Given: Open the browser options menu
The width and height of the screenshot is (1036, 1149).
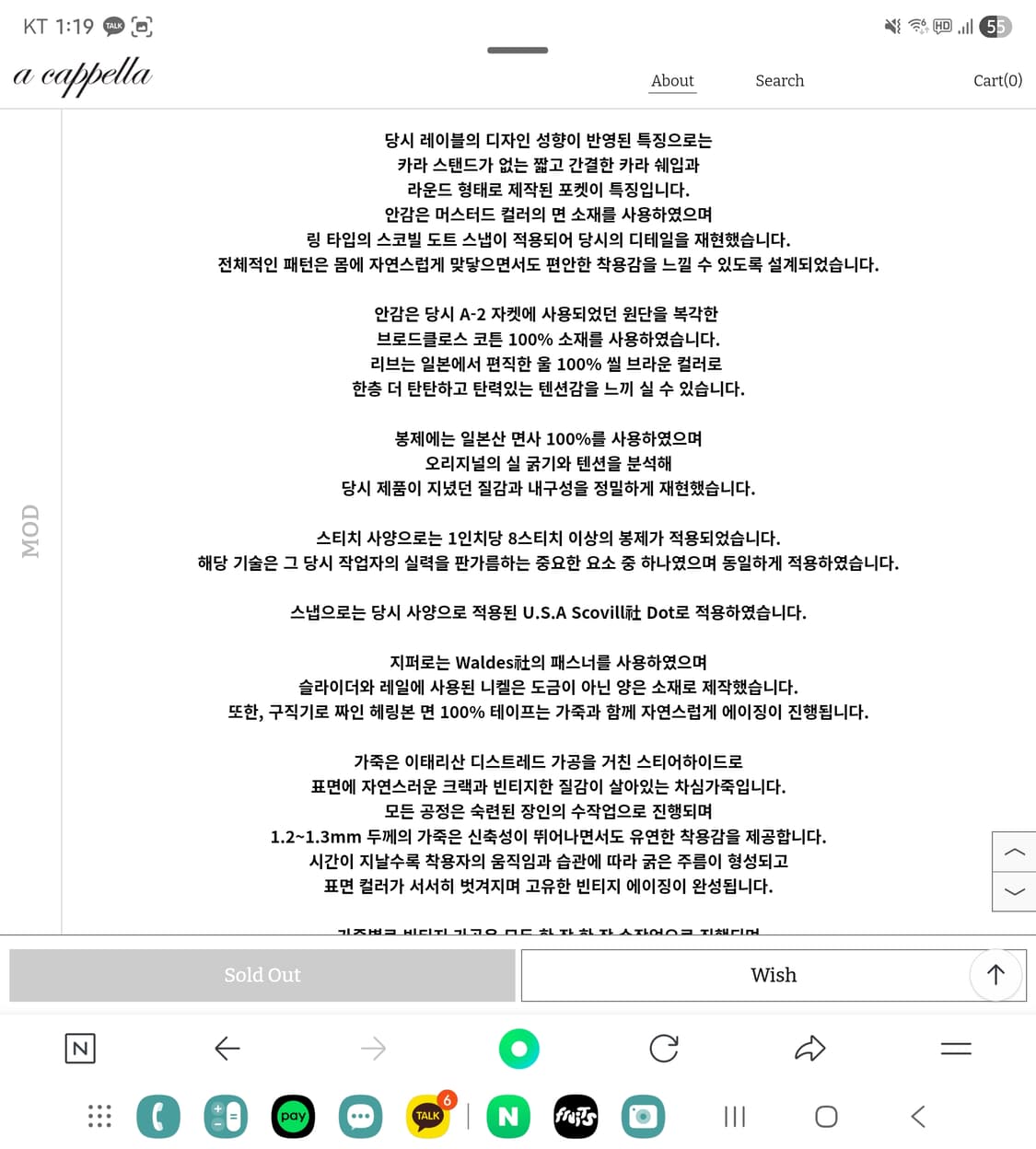Looking at the screenshot, I should 956,1049.
